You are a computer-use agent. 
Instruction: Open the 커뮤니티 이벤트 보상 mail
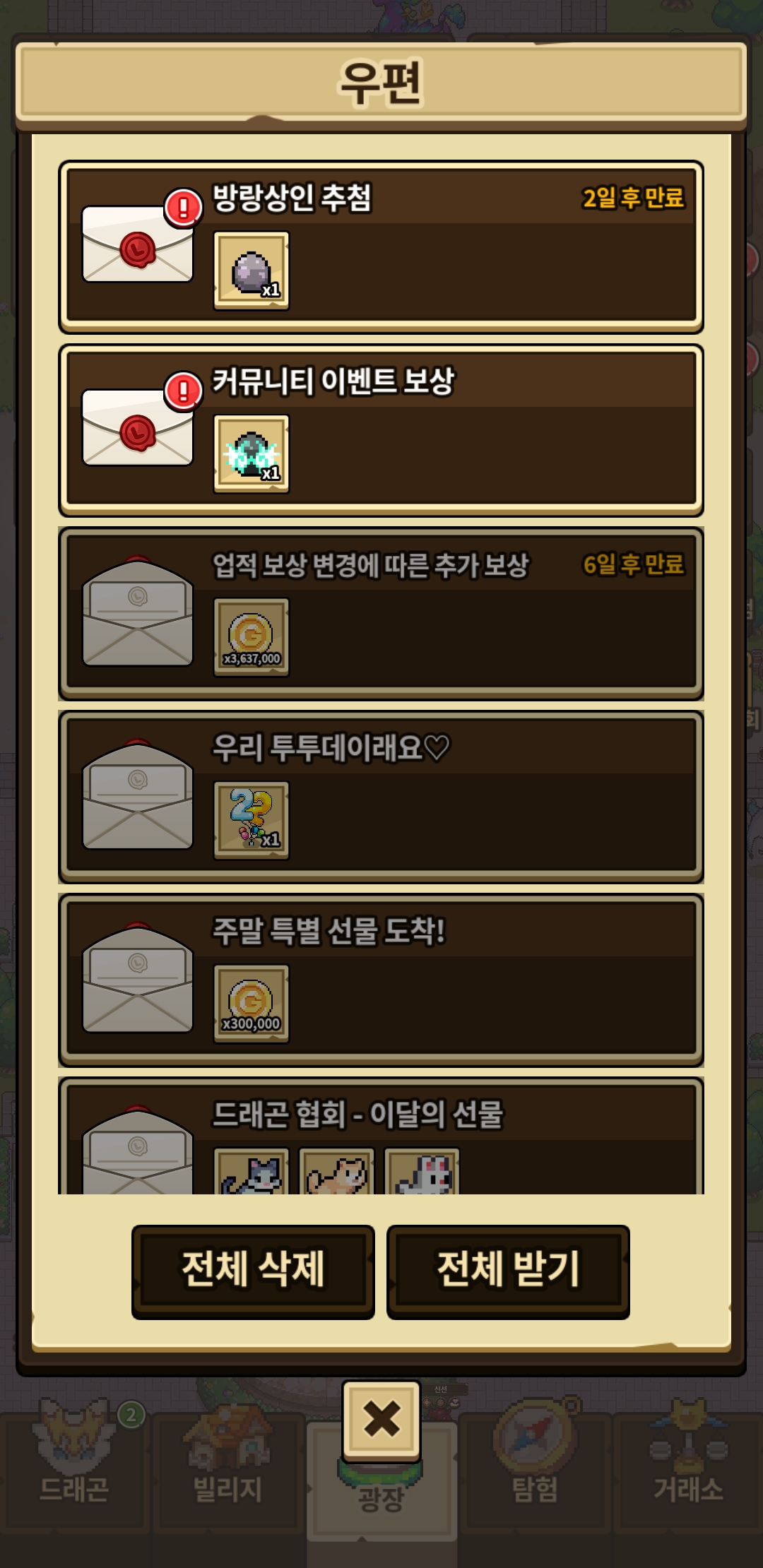pos(452,431)
